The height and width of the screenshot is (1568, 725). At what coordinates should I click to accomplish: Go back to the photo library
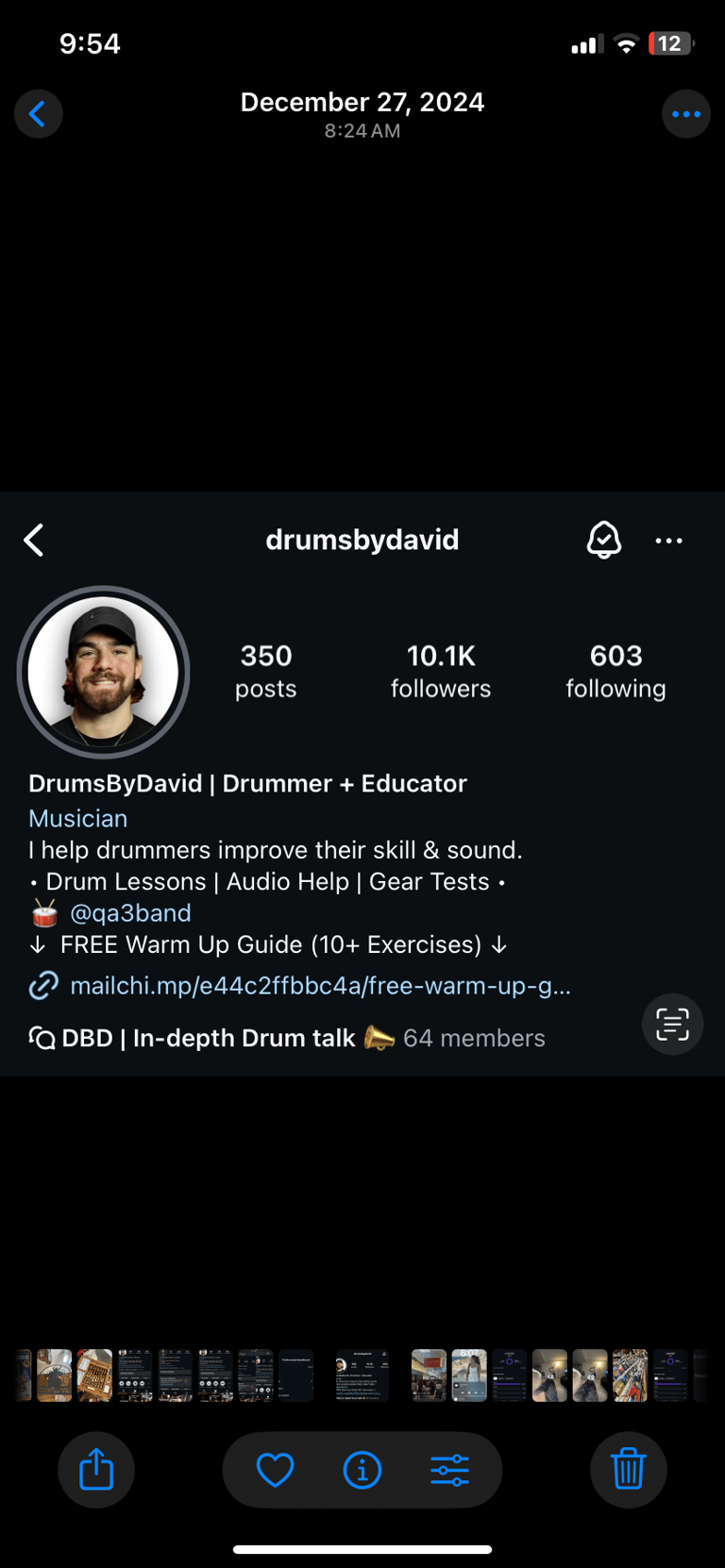coord(38,114)
